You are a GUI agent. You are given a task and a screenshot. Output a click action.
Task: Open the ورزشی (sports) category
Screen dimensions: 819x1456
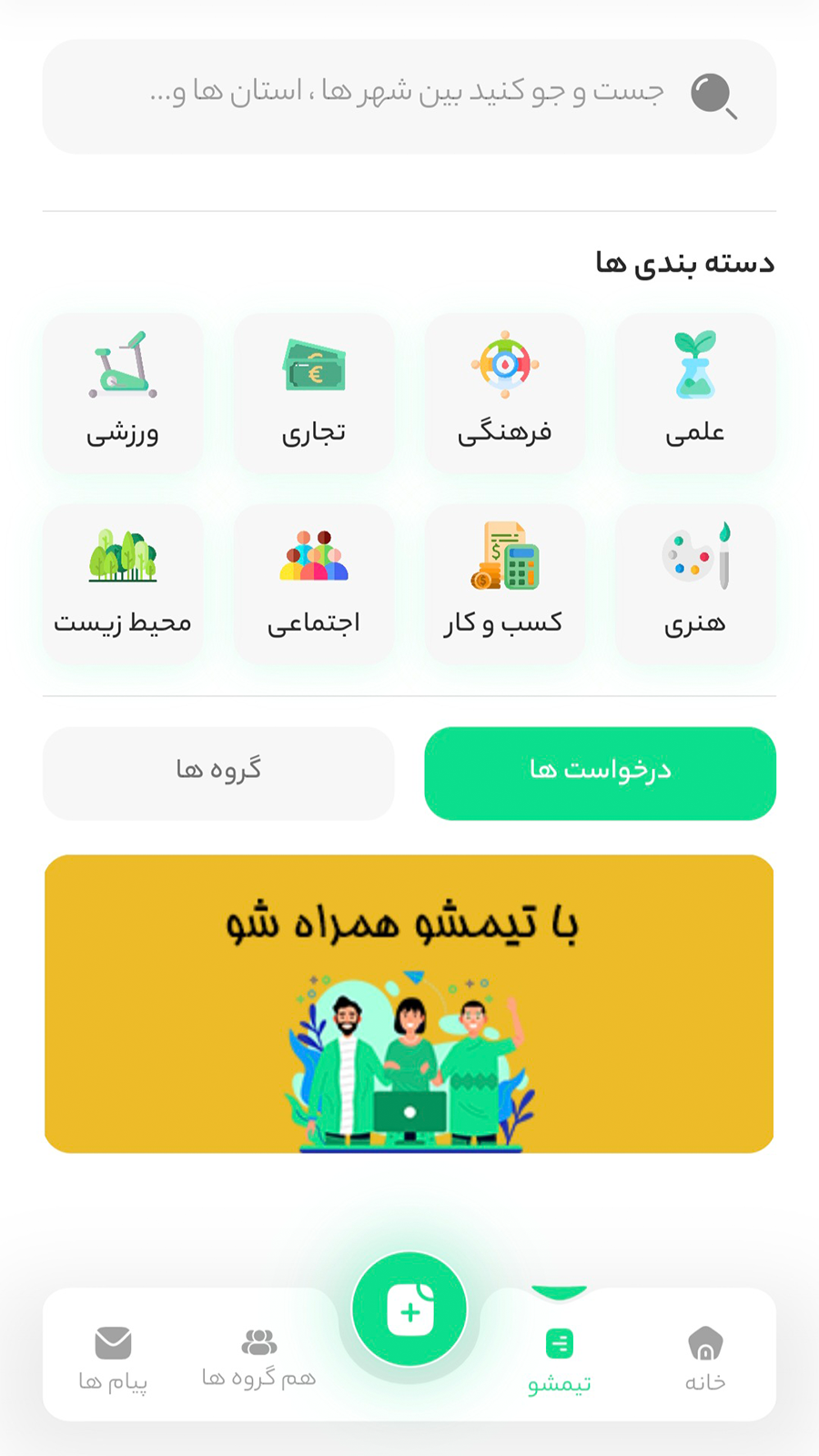[x=123, y=393]
